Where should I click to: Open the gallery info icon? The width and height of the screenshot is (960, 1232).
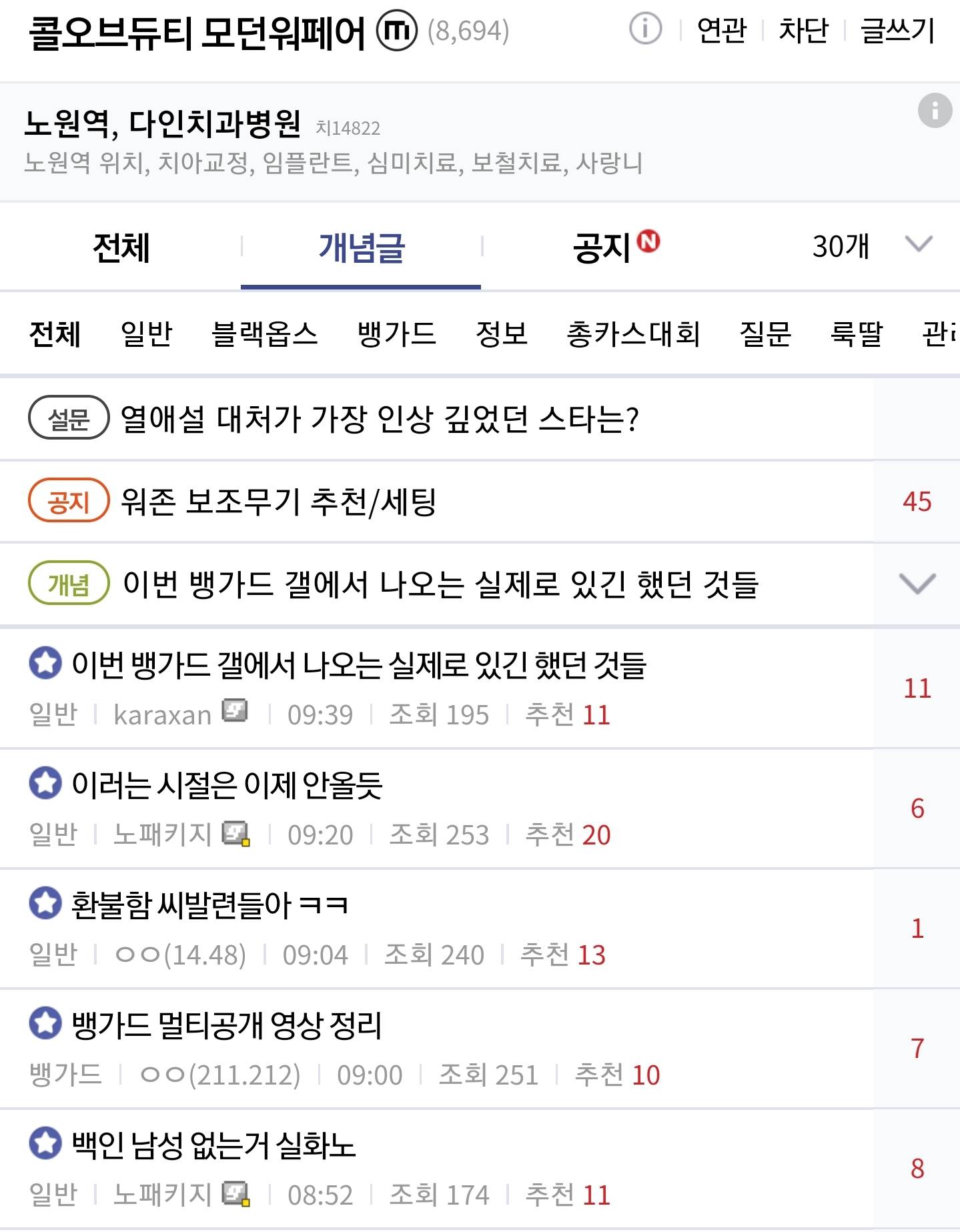[x=645, y=29]
